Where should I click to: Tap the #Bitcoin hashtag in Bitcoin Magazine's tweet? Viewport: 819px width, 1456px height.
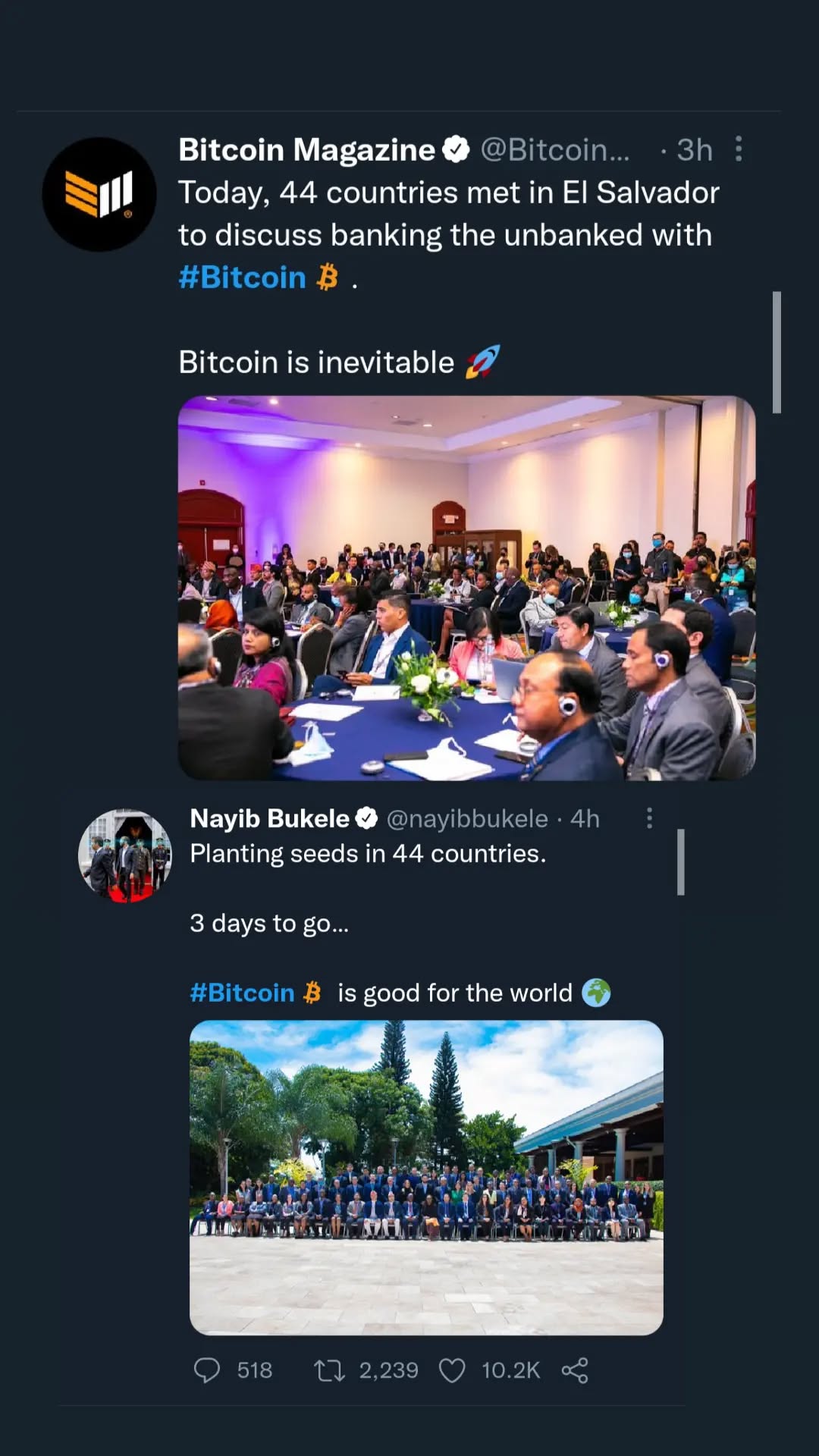pyautogui.click(x=242, y=278)
